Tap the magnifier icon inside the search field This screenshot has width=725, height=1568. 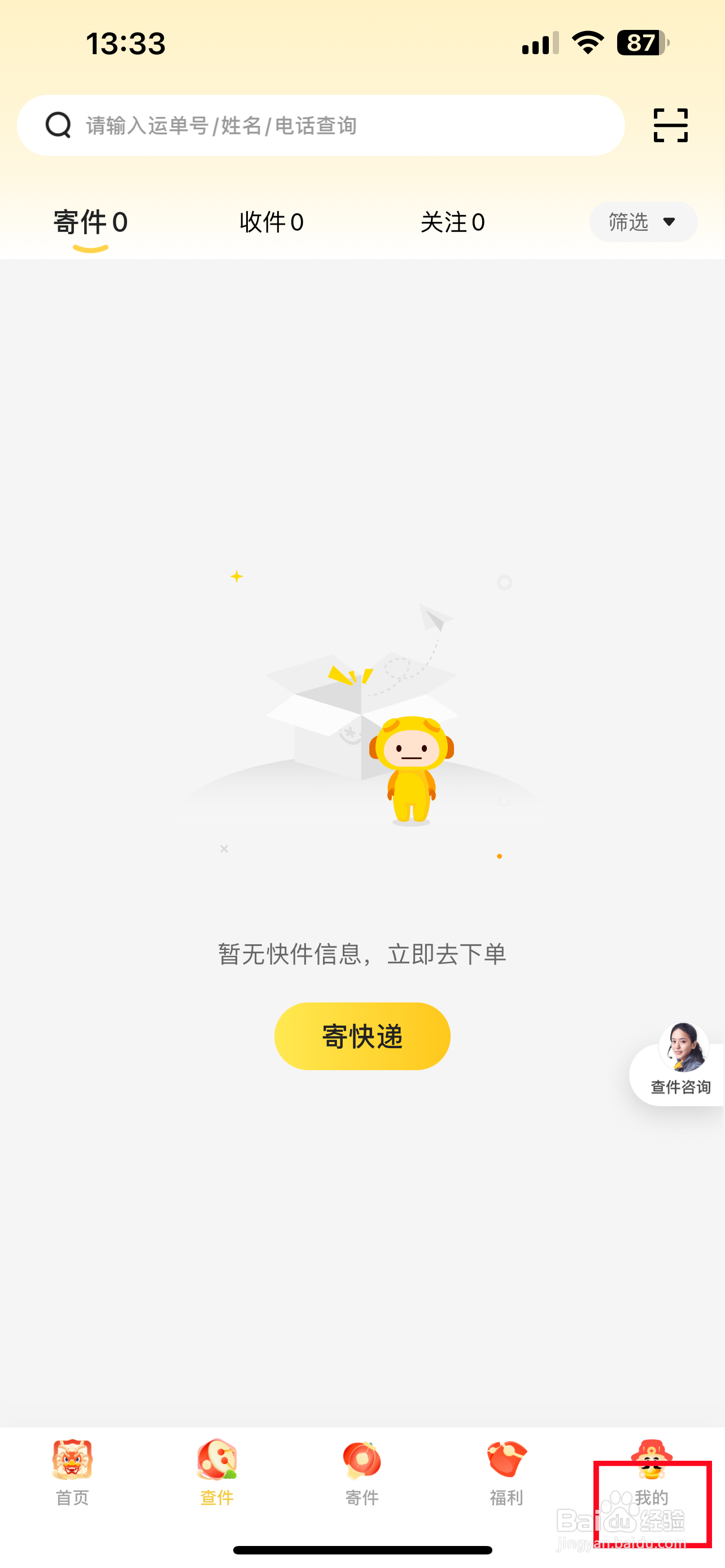coord(57,125)
